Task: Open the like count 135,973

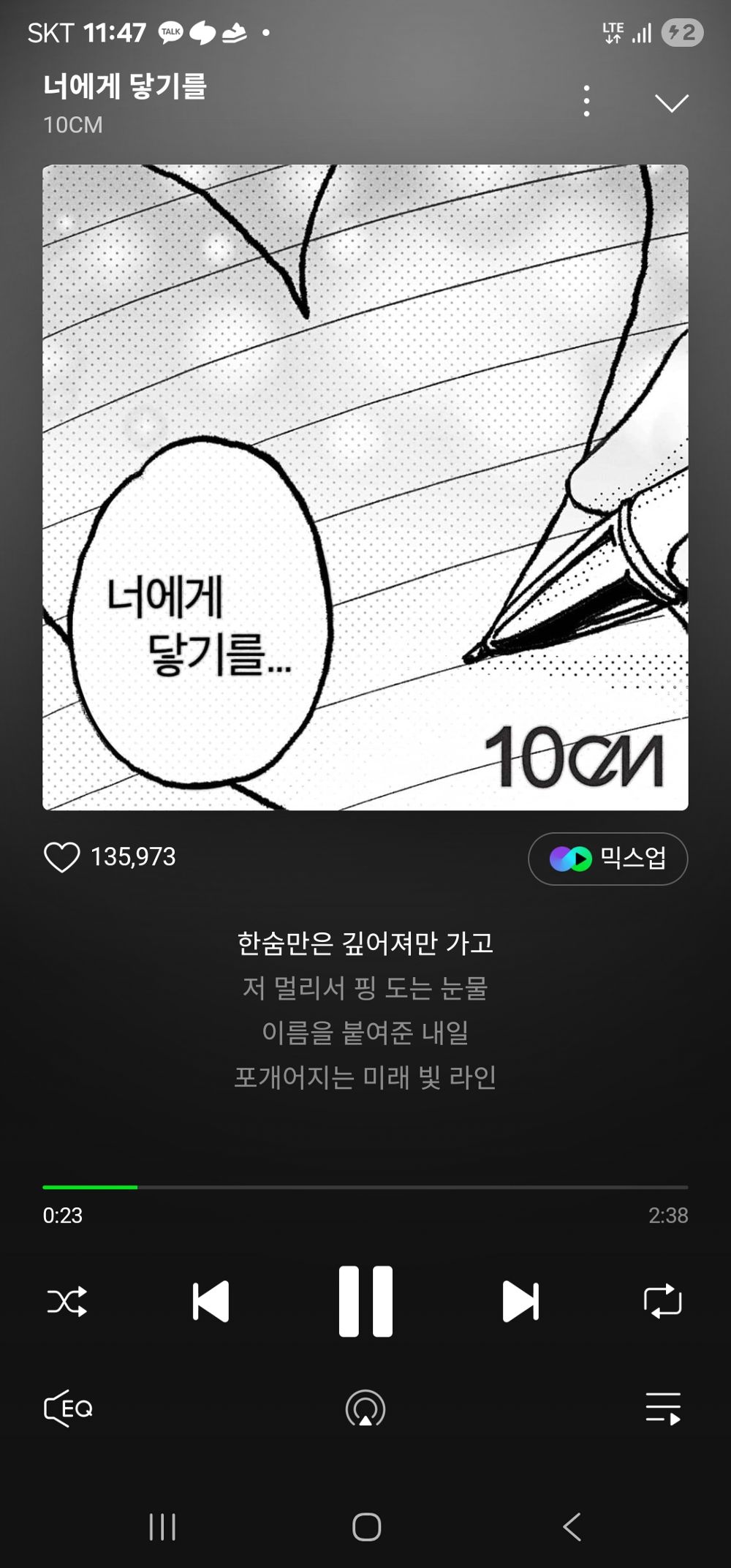Action: pyautogui.click(x=133, y=858)
